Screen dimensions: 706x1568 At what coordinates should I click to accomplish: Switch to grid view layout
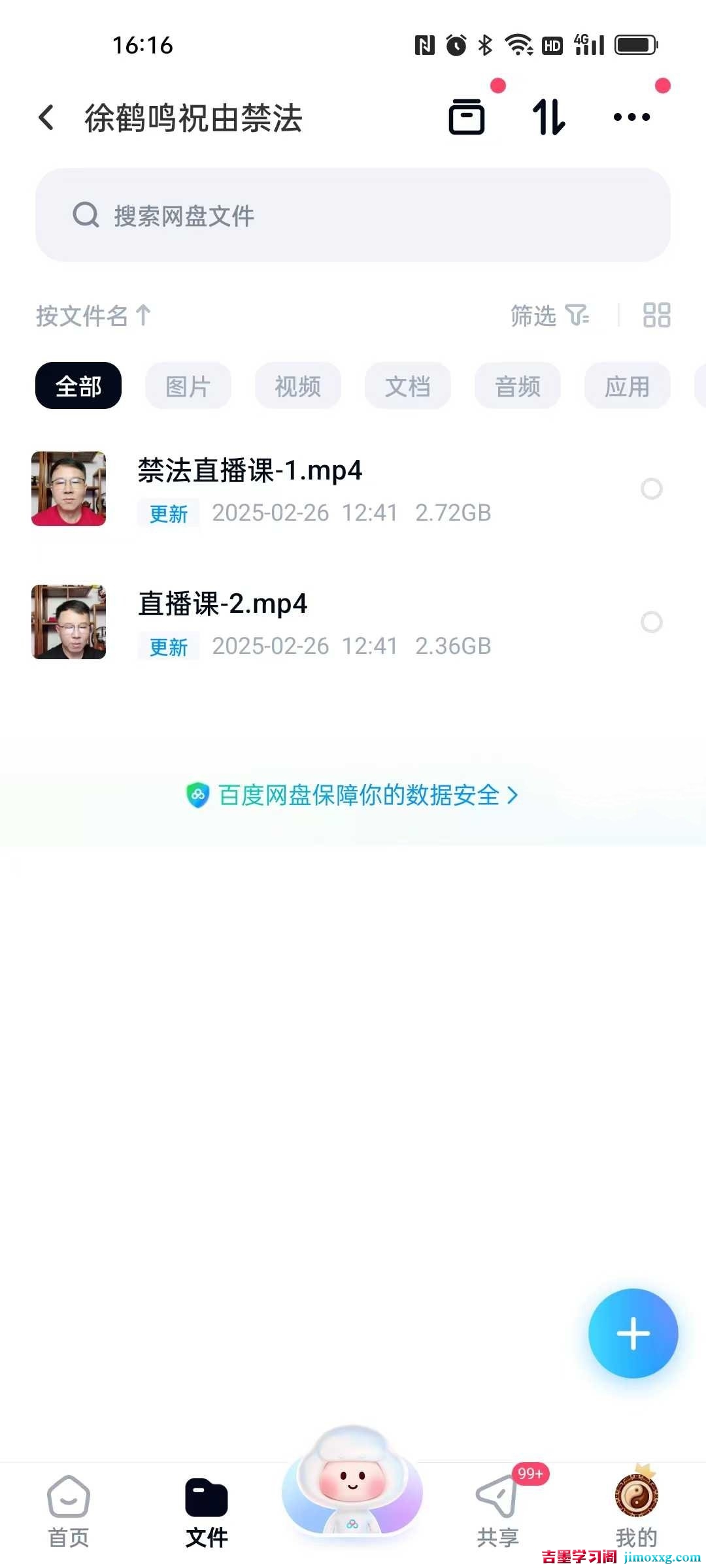click(657, 316)
